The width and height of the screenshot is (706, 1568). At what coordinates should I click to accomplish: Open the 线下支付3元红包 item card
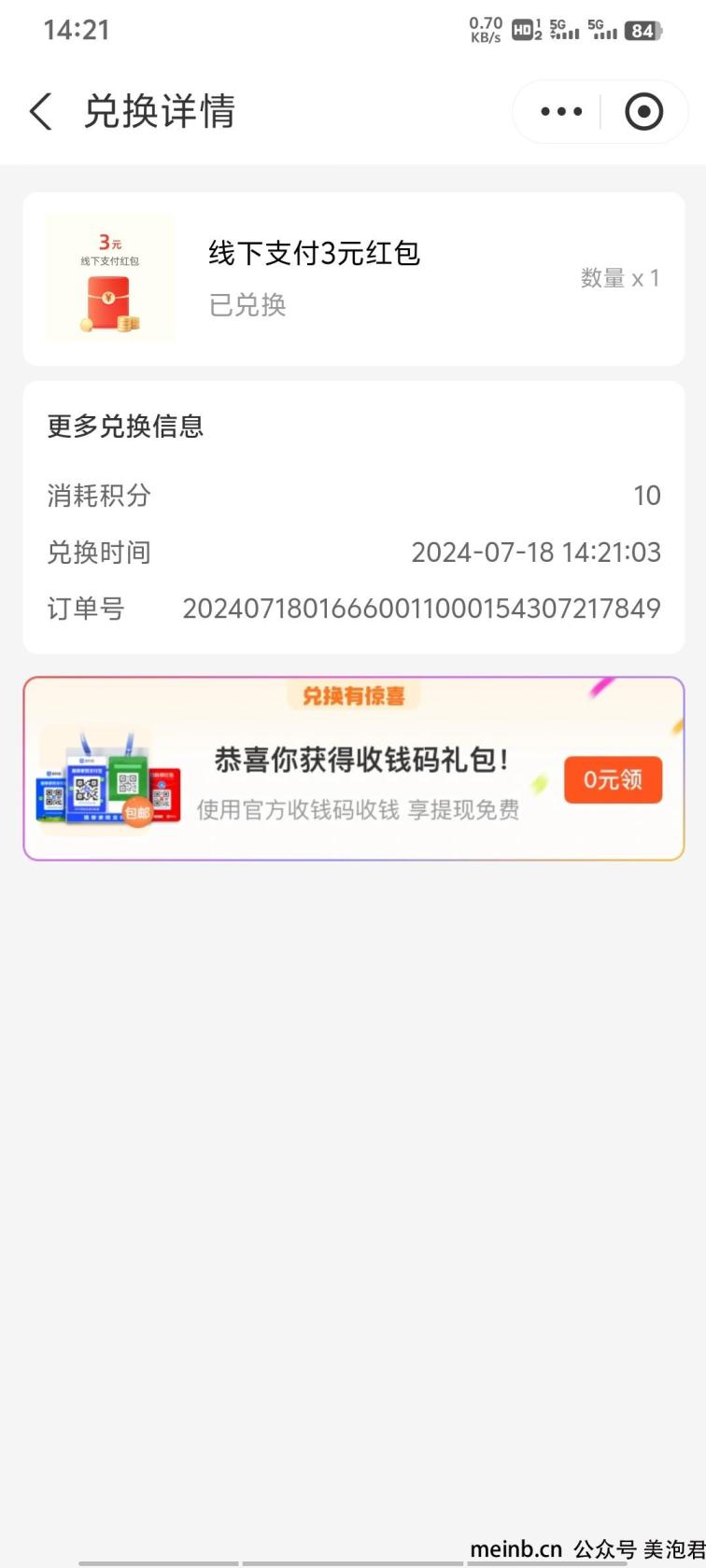point(354,278)
